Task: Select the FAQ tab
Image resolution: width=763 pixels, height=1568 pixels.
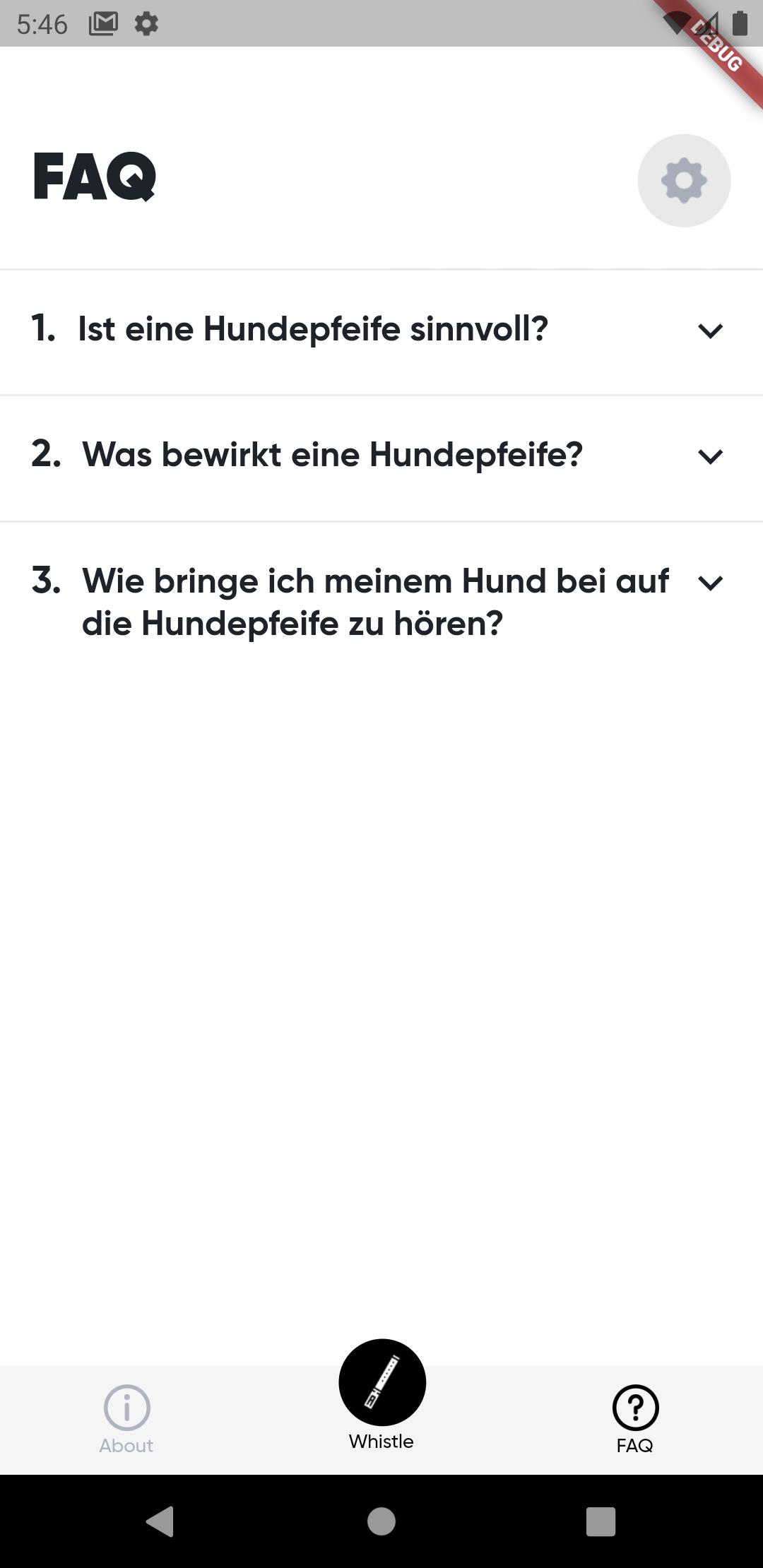Action: tap(634, 1418)
